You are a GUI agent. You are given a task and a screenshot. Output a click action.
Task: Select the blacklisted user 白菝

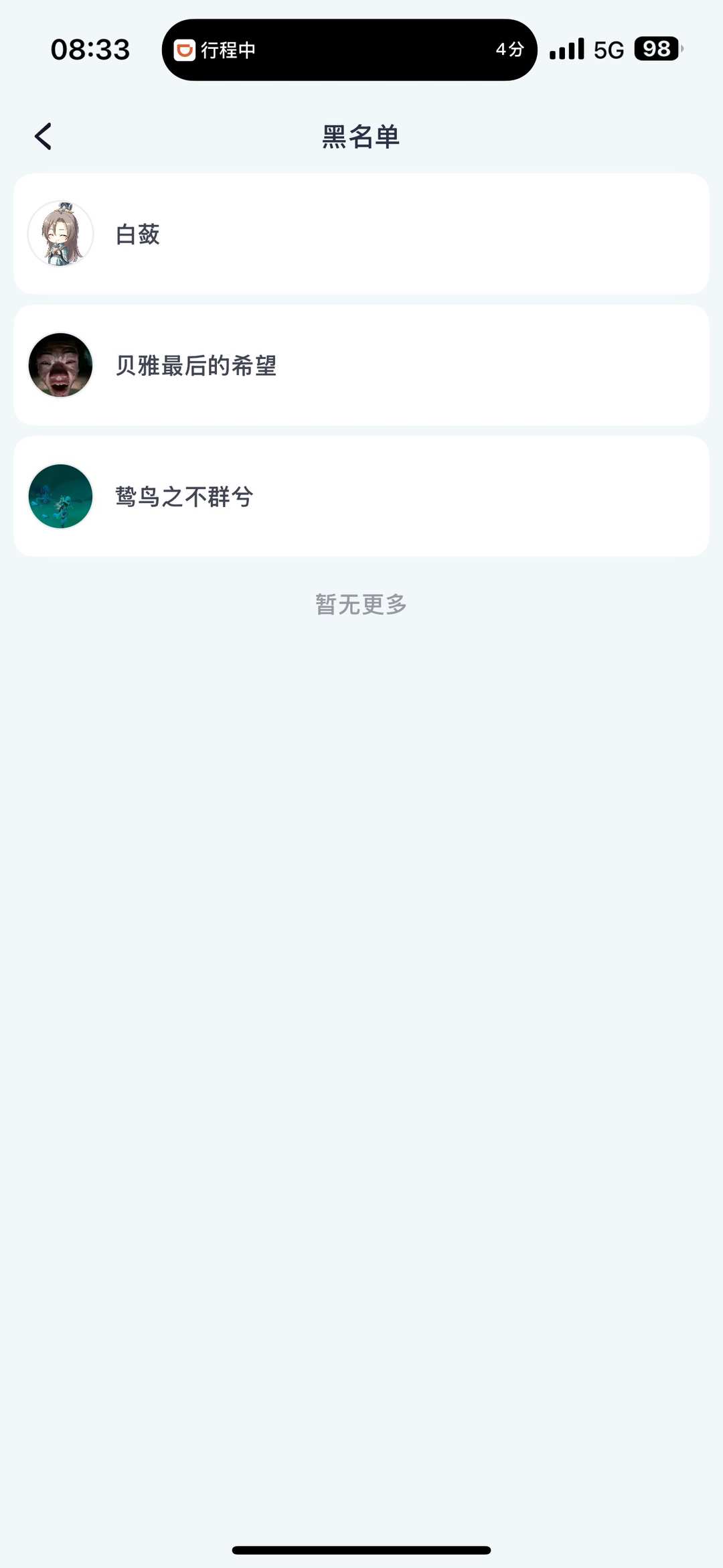138,234
